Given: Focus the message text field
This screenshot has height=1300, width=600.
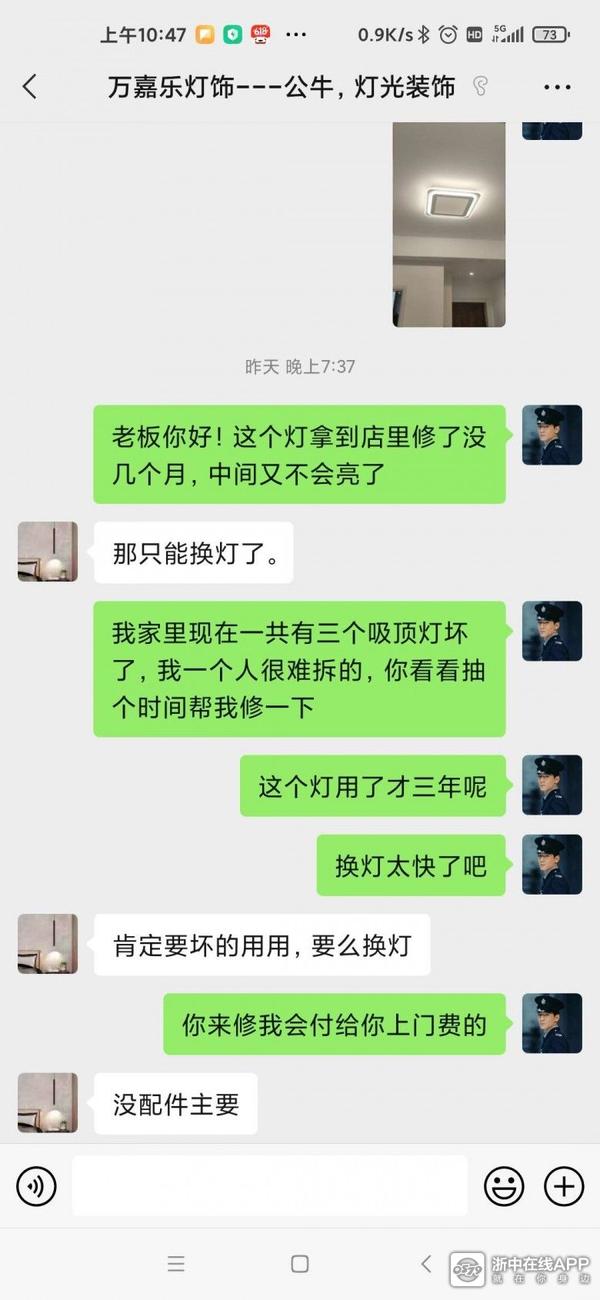Looking at the screenshot, I should click(270, 1186).
